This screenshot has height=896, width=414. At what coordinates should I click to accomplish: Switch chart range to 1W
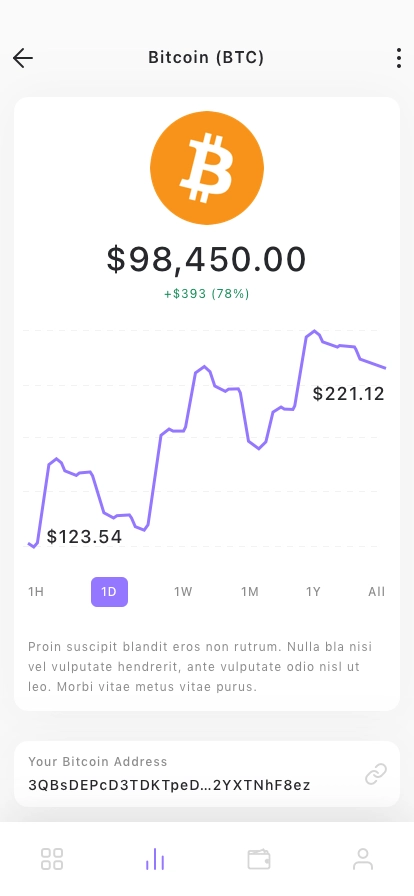pyautogui.click(x=183, y=592)
